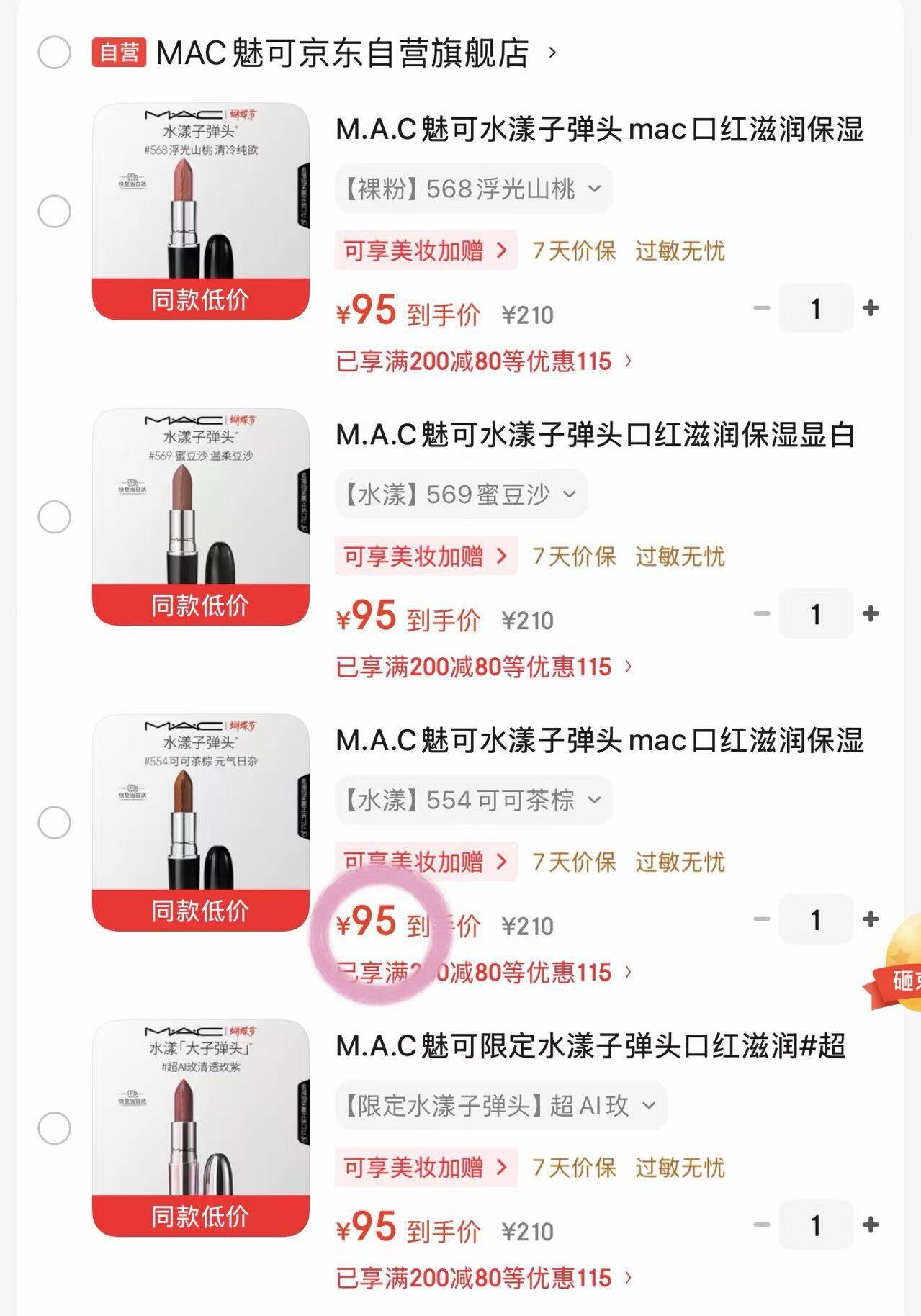
Task: Open the MAC 魅可京东自营旗舰店 store page
Action: [x=346, y=50]
